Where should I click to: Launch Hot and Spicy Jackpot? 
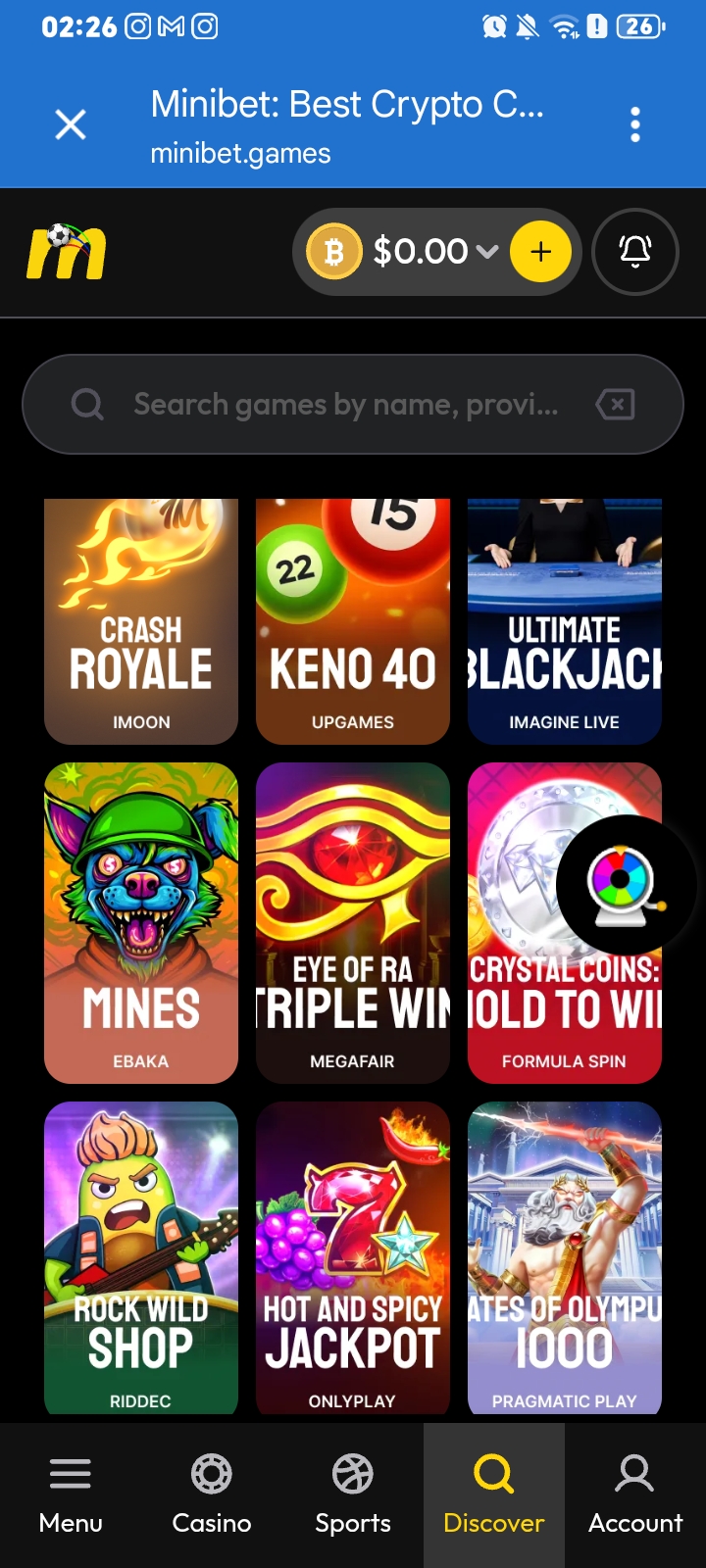click(353, 1258)
